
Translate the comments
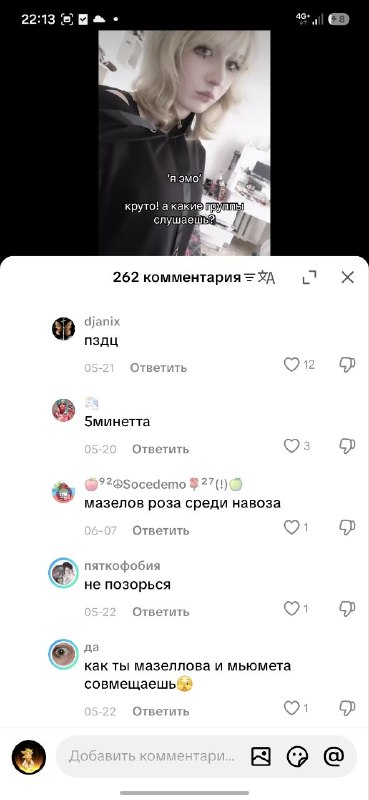pyautogui.click(x=266, y=278)
